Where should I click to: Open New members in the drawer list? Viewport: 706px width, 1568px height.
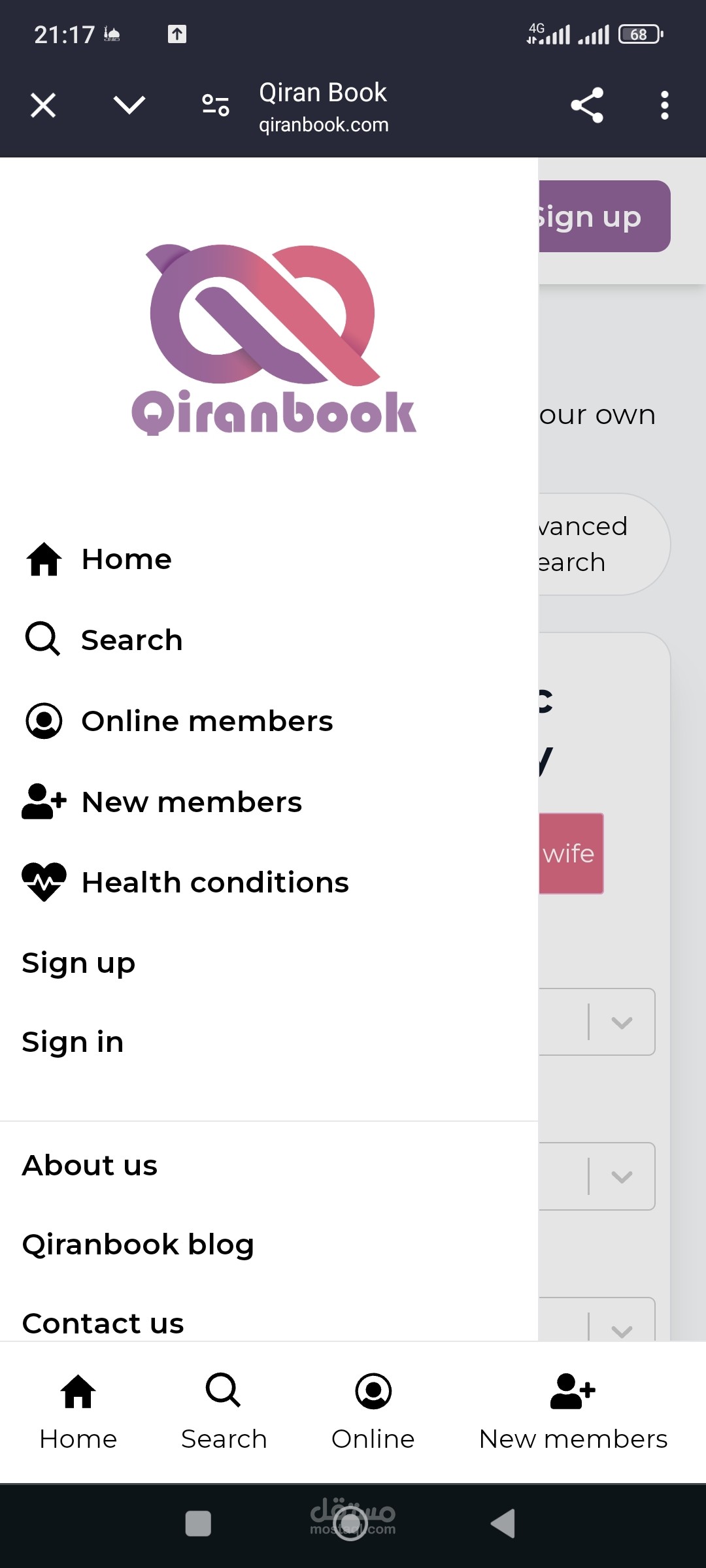162,802
